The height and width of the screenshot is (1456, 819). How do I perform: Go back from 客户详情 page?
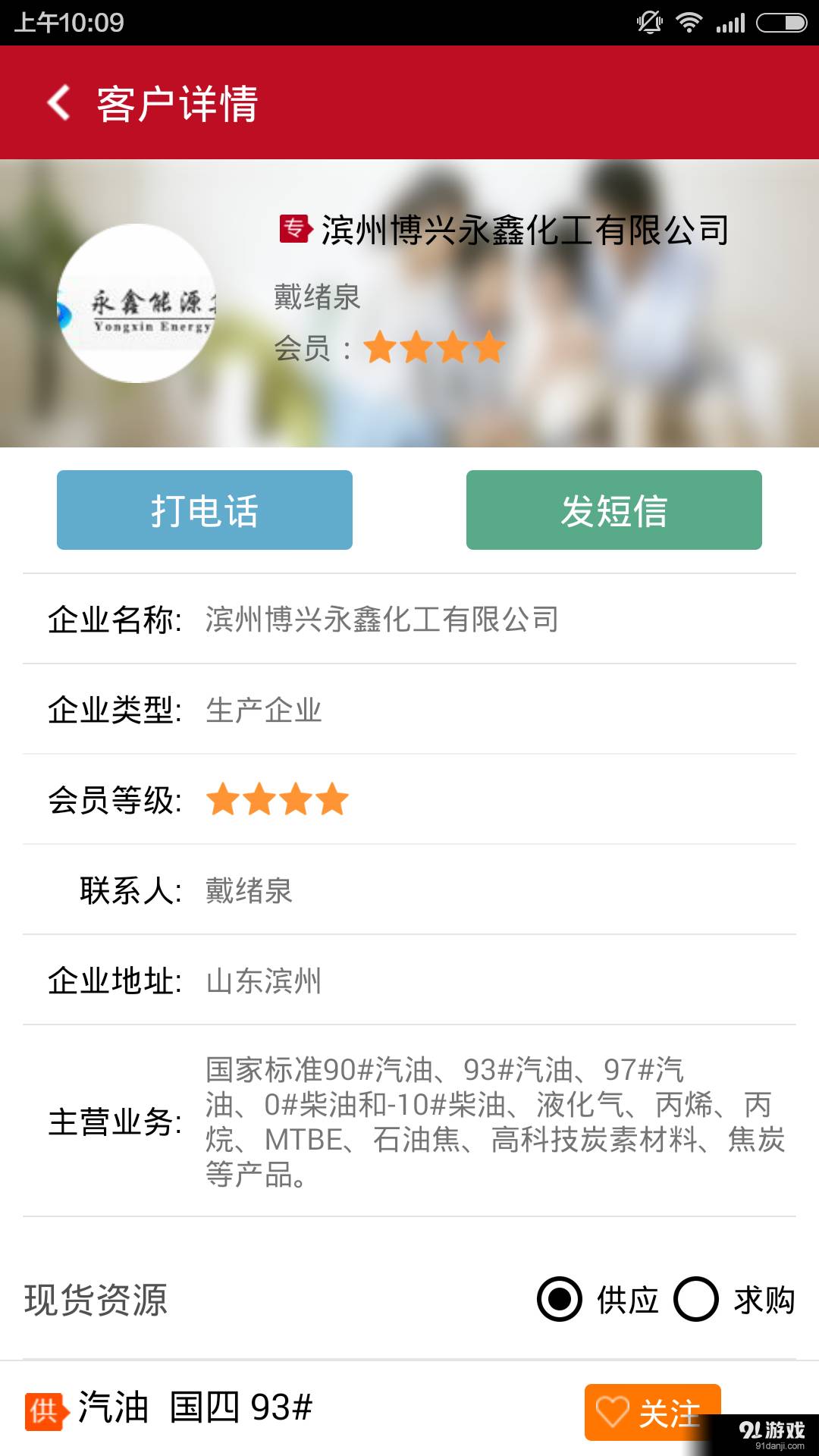[59, 103]
